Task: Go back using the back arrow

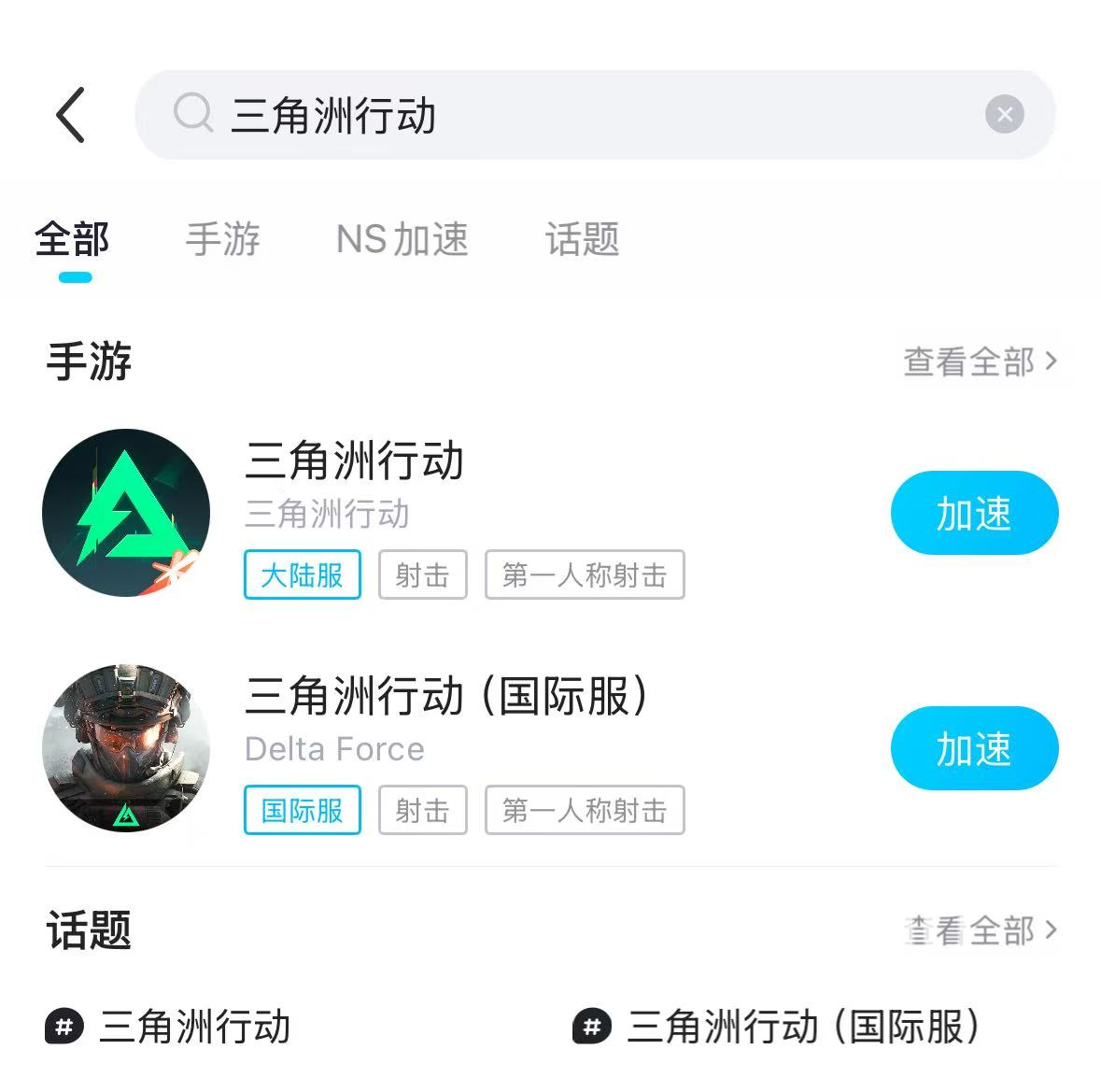Action: tap(71, 115)
